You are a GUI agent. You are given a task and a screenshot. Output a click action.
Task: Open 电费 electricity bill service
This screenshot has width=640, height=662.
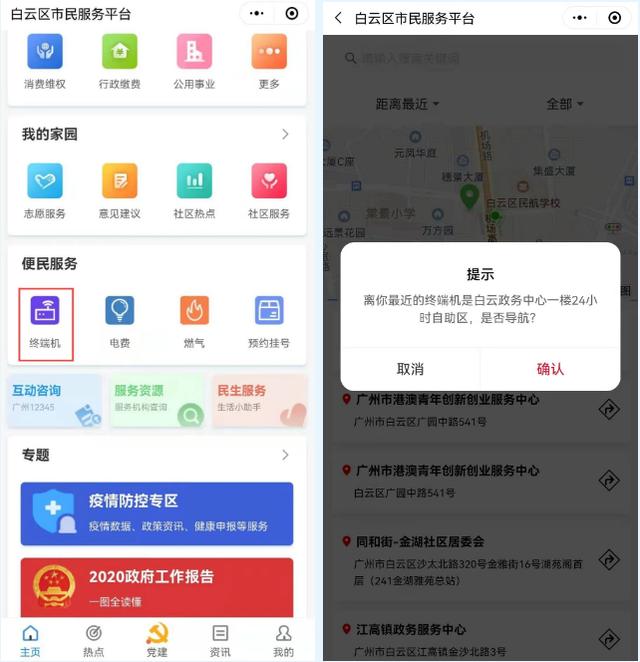coord(120,320)
